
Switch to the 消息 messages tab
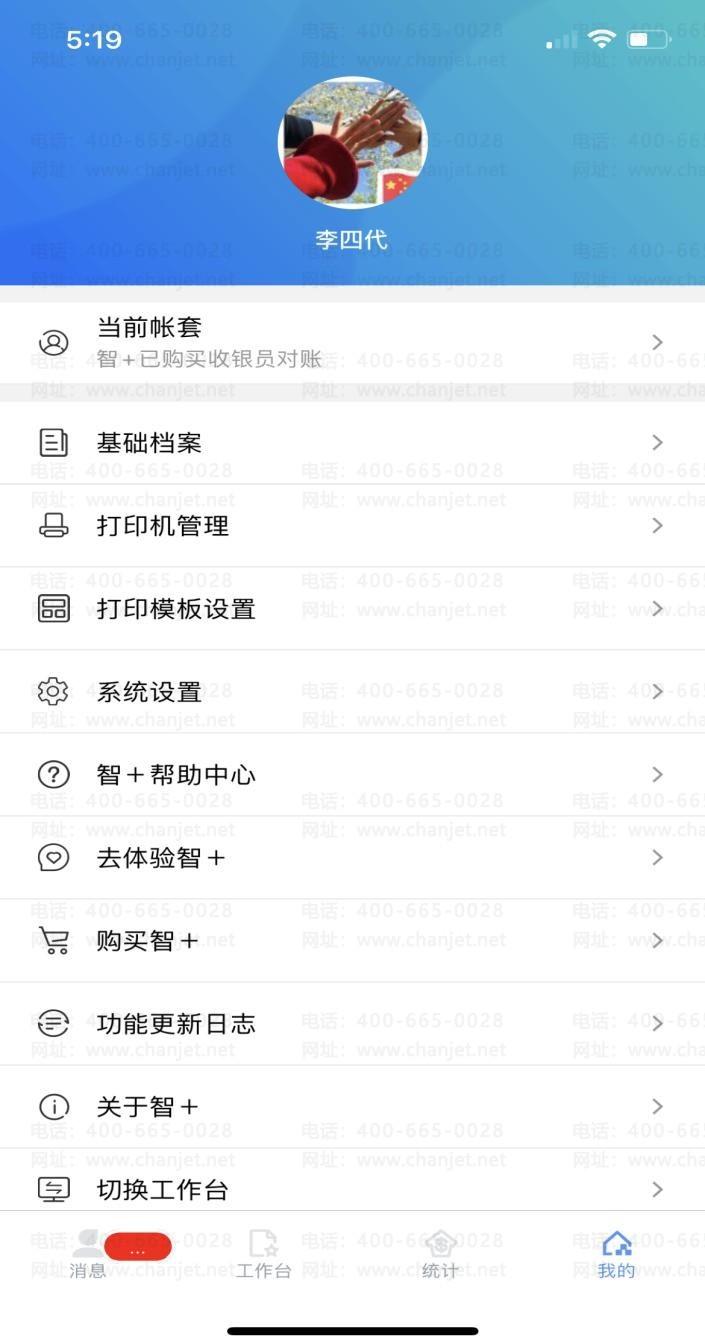[89, 1253]
